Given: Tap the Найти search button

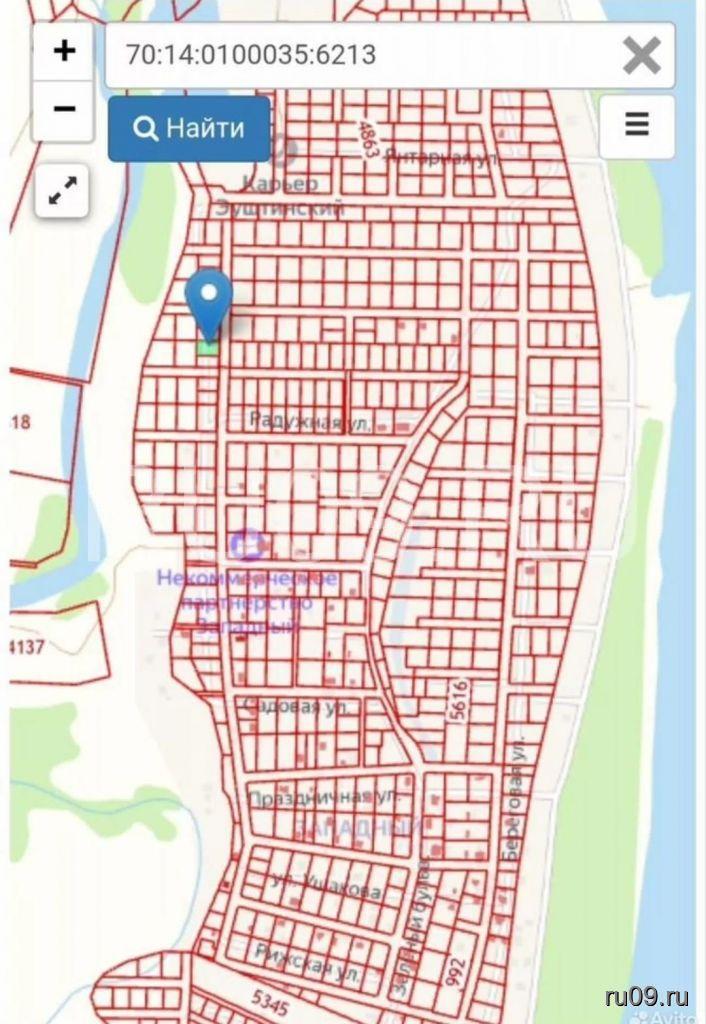Looking at the screenshot, I should tap(189, 128).
